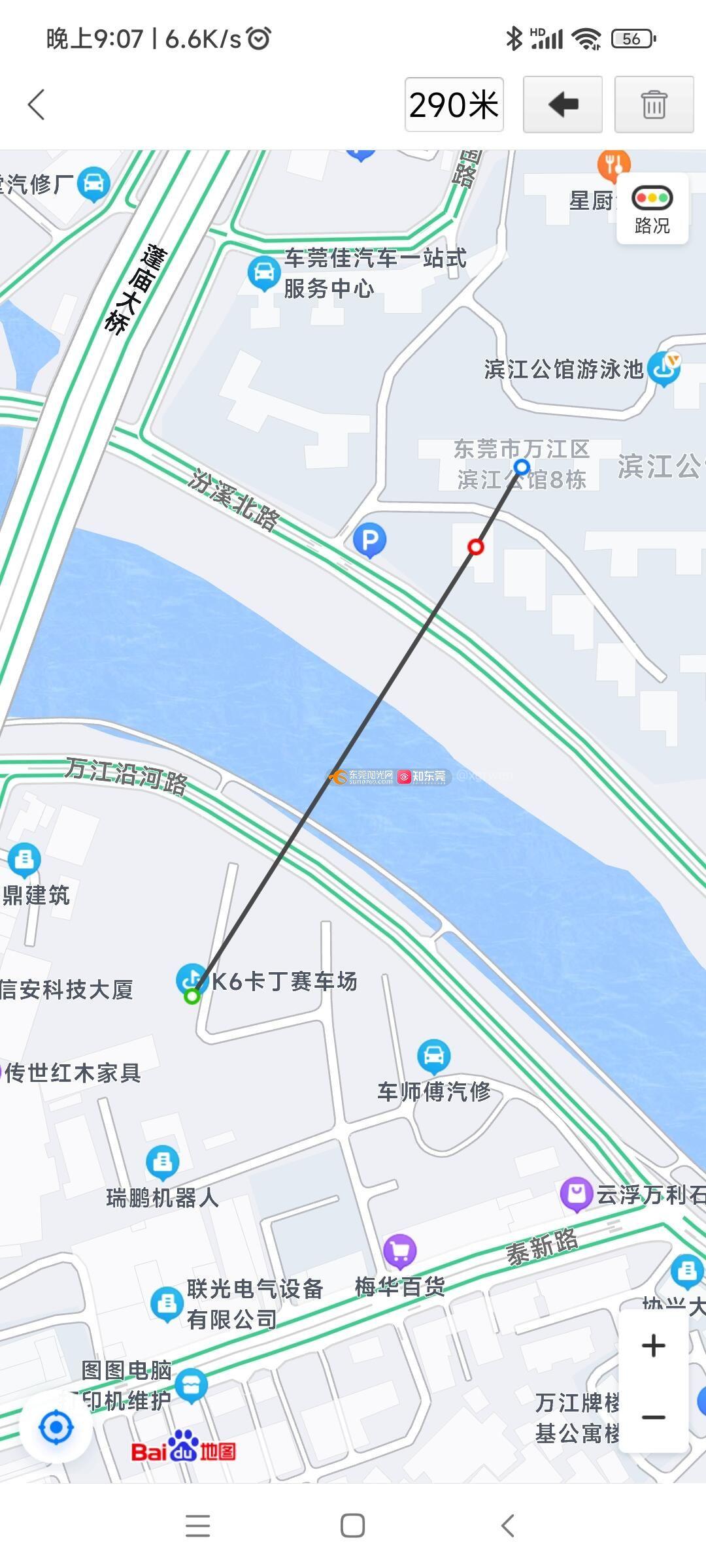
Task: Toggle the 路况 traffic layer
Action: click(x=652, y=209)
